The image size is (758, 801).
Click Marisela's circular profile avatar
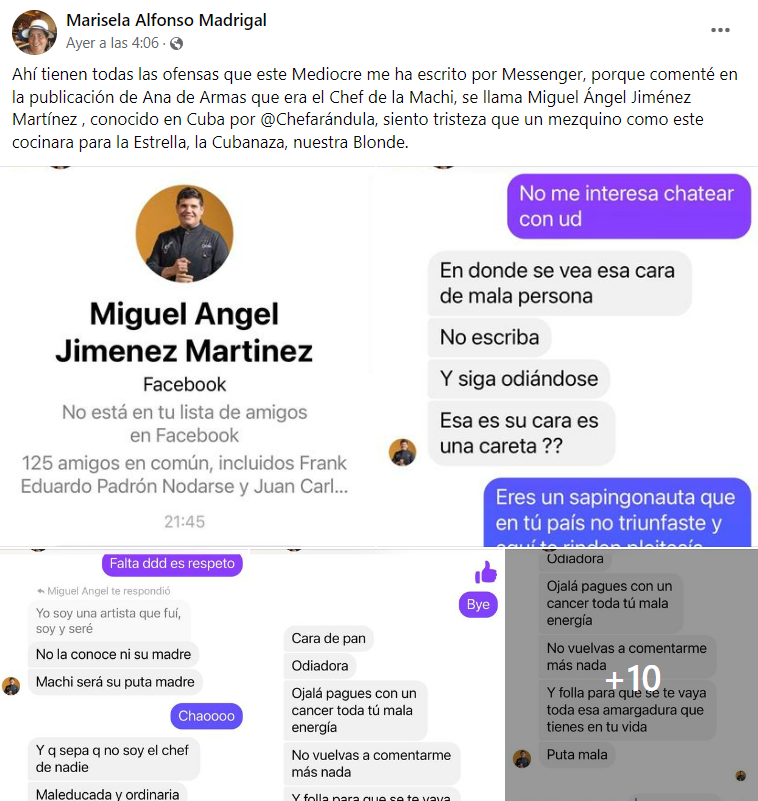tap(34, 31)
